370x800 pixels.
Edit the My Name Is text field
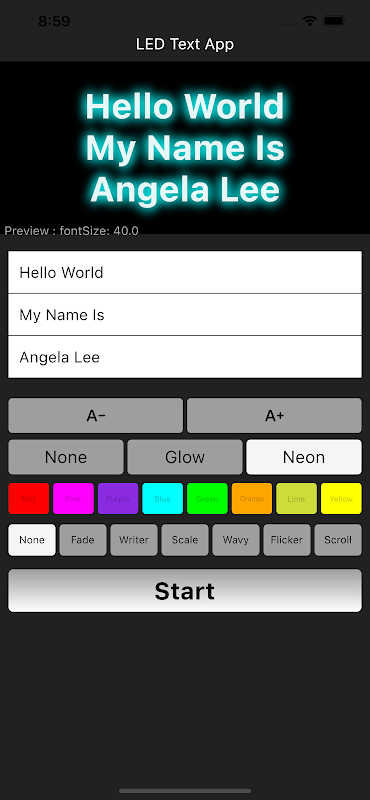[185, 315]
